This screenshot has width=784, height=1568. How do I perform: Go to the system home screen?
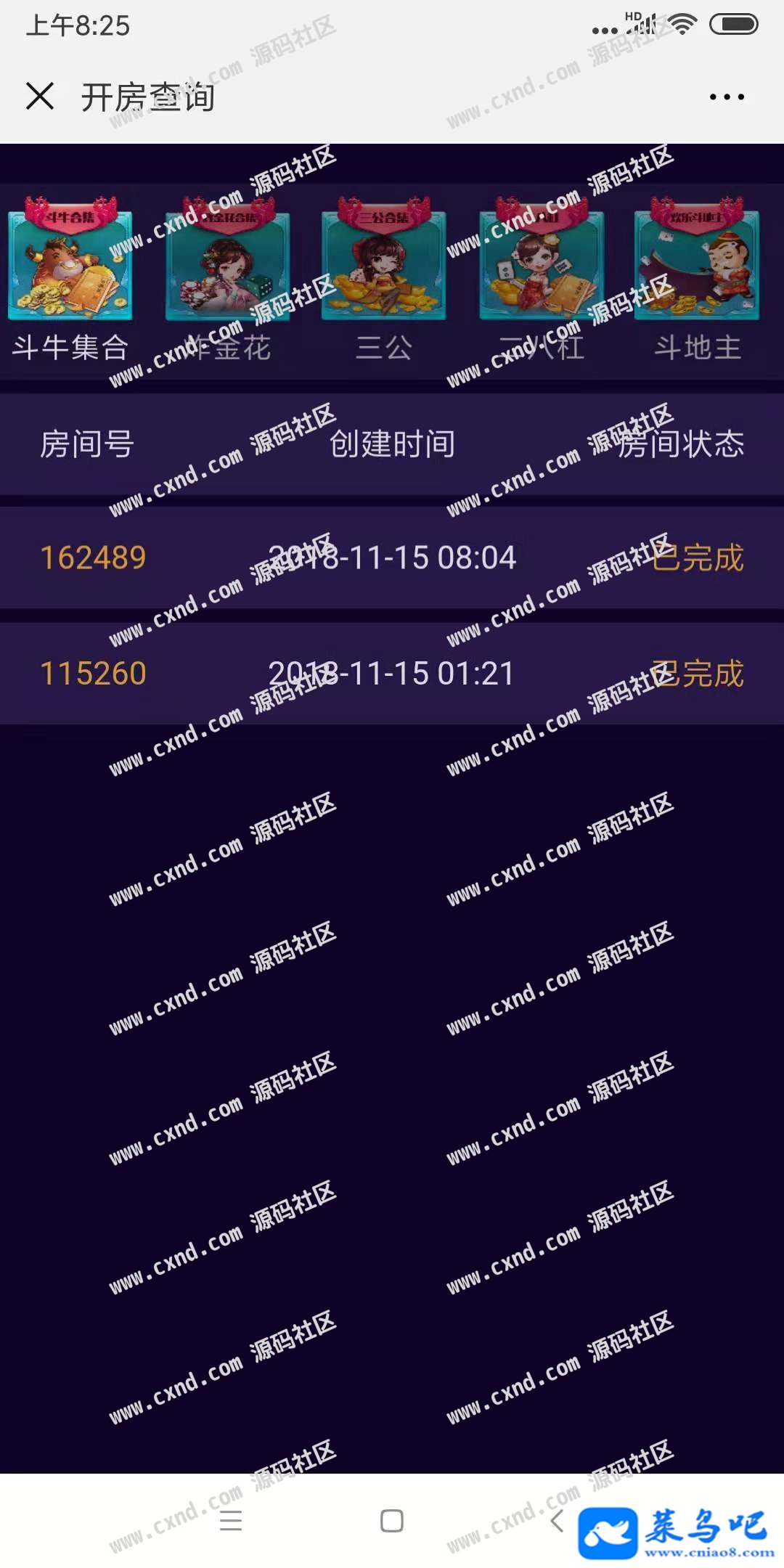tap(392, 1521)
